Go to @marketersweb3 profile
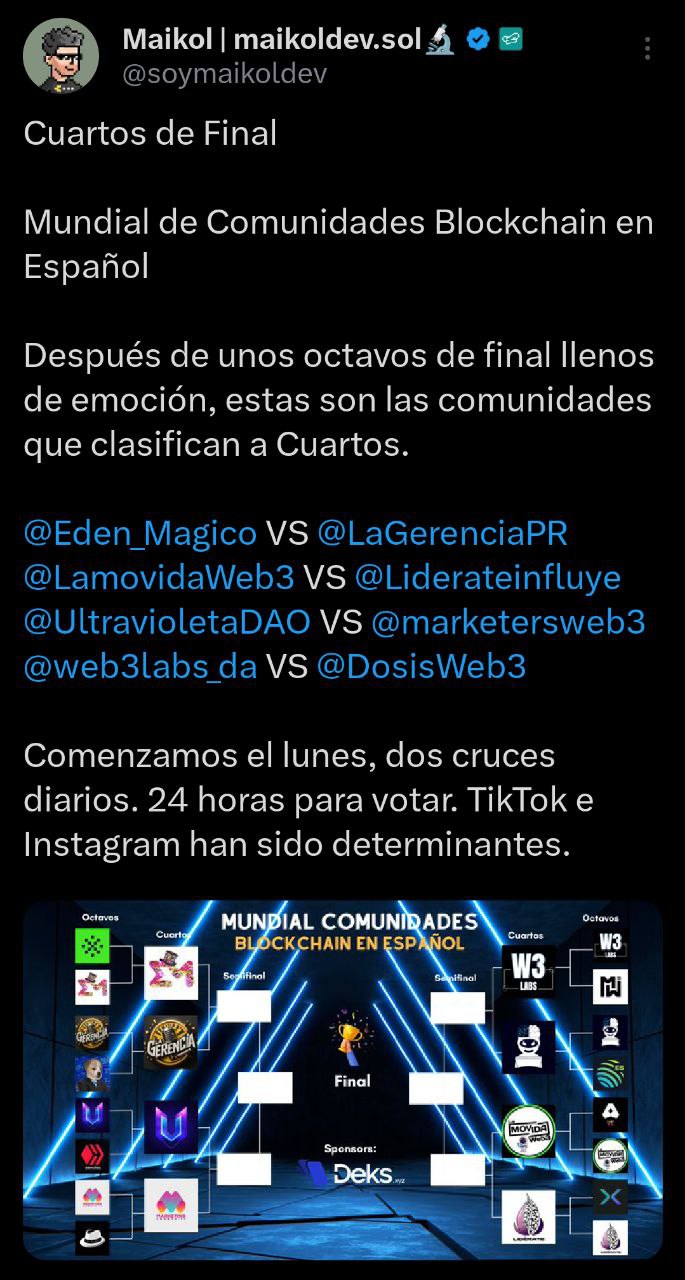The height and width of the screenshot is (1280, 685). pos(508,622)
